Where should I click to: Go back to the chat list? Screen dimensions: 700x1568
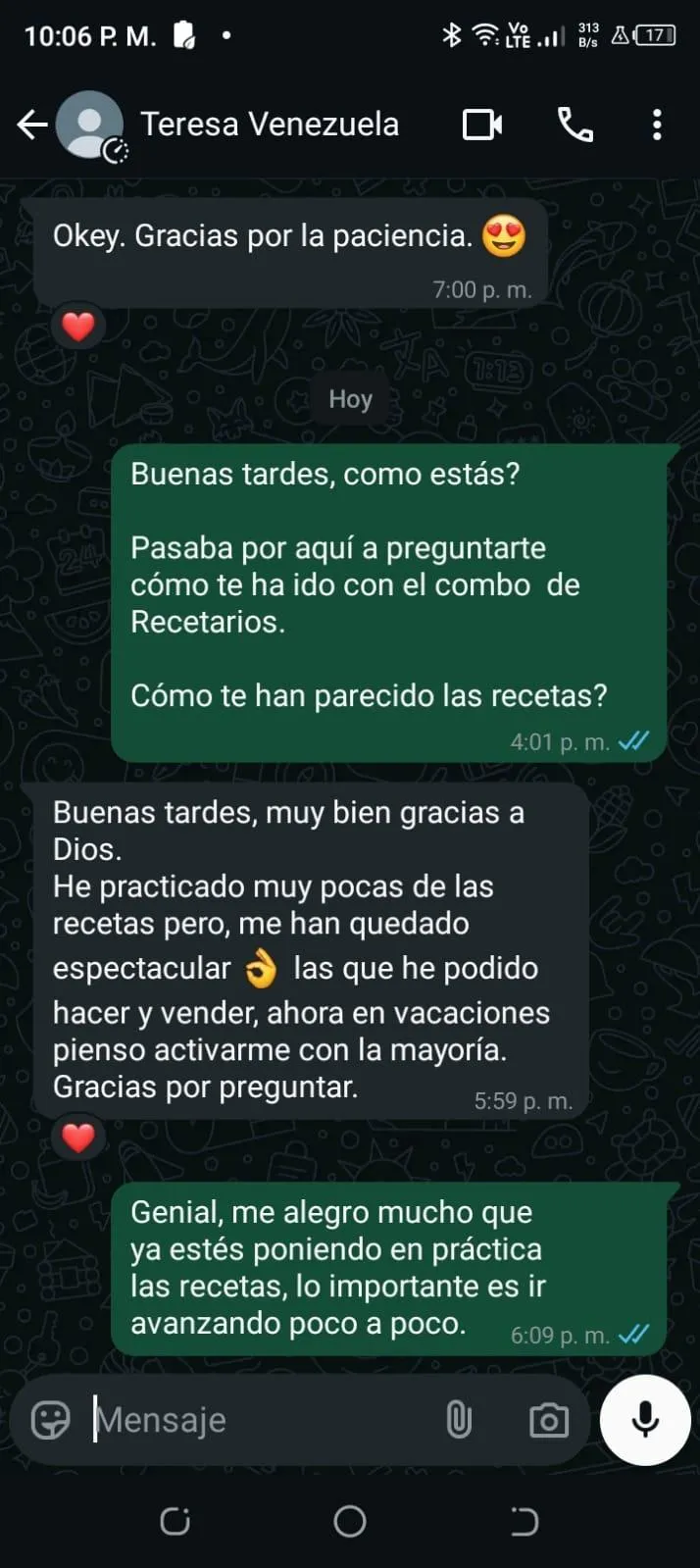[x=32, y=125]
